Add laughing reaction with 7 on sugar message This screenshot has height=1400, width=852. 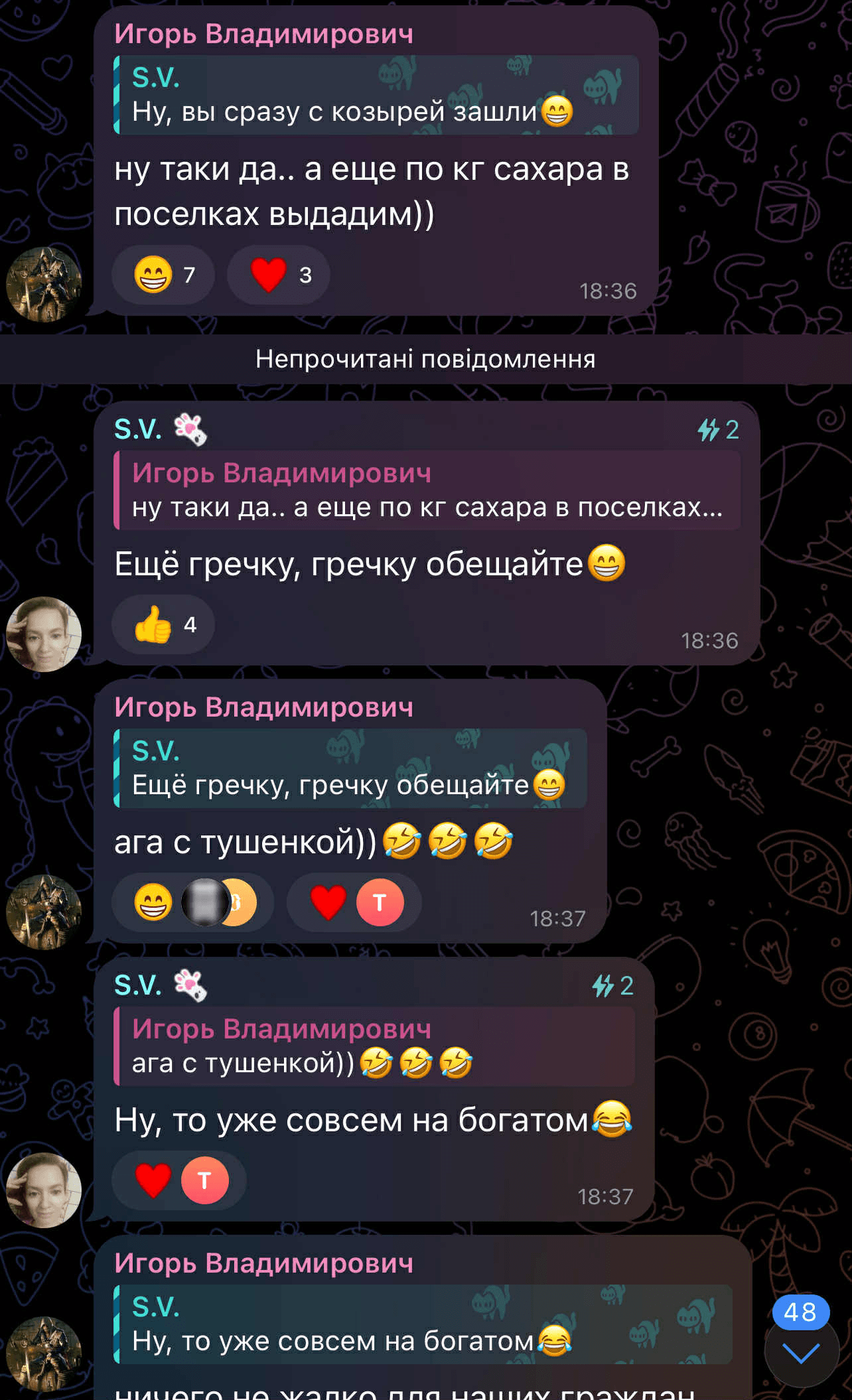[163, 275]
